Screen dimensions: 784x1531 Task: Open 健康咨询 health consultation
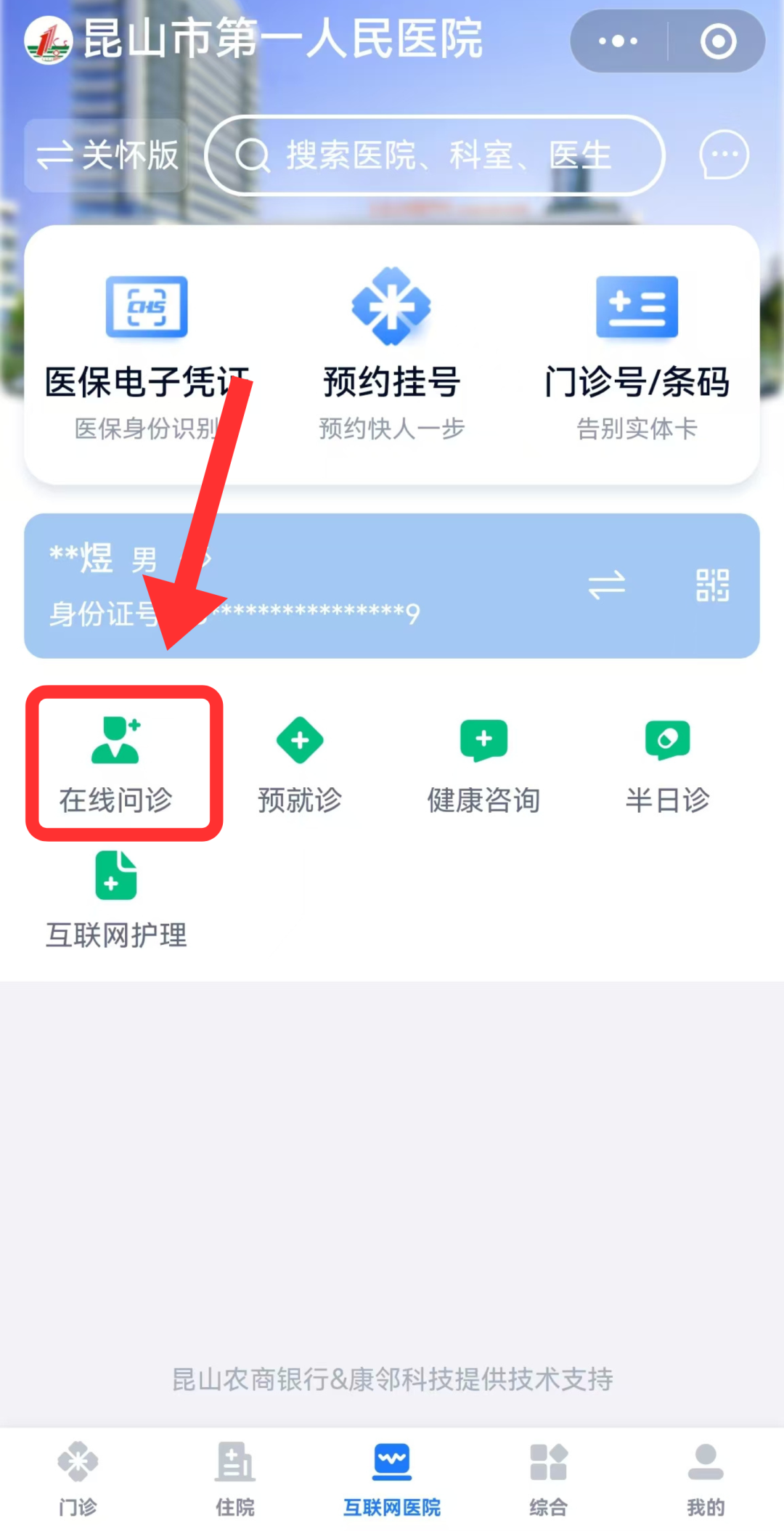click(x=483, y=763)
